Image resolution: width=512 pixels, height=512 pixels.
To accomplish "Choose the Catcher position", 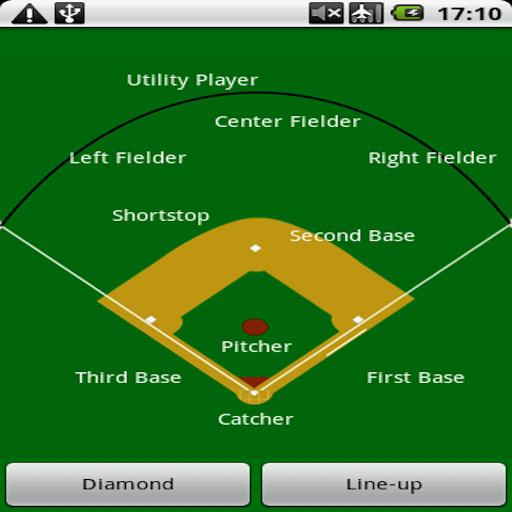I will pyautogui.click(x=256, y=419).
